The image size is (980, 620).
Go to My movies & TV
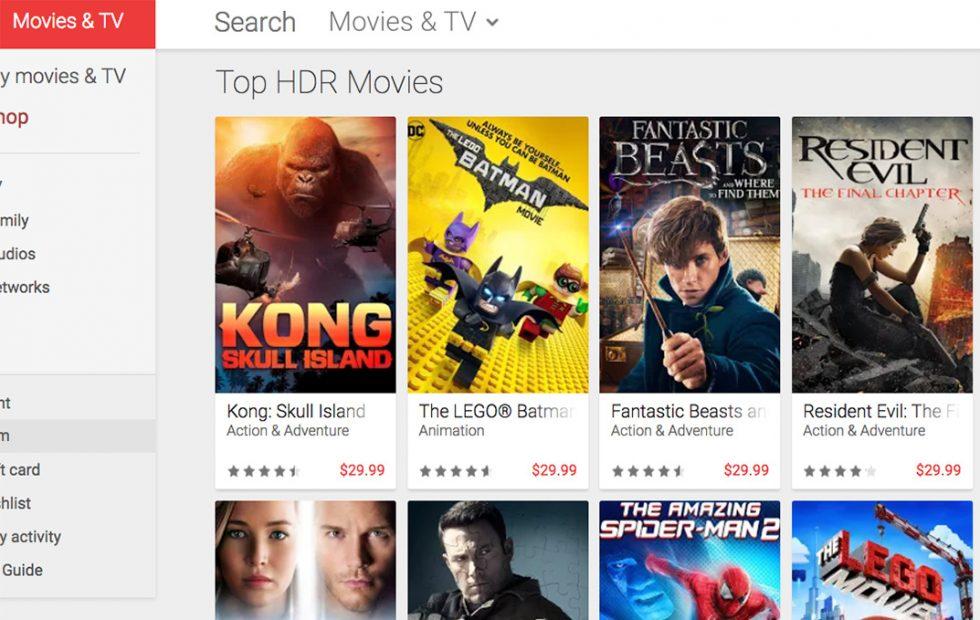click(62, 76)
